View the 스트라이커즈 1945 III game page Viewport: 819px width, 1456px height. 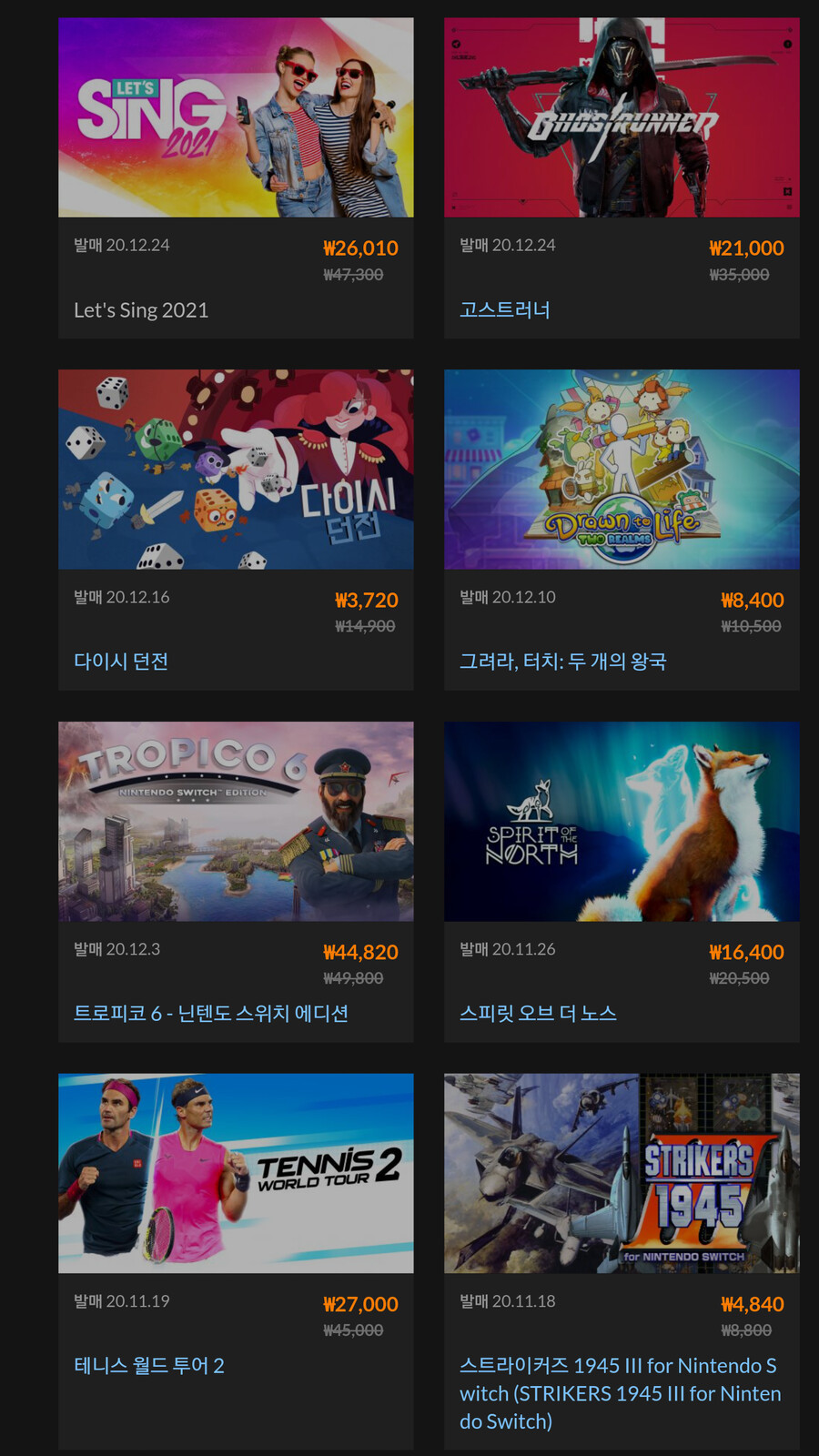[x=619, y=1393]
